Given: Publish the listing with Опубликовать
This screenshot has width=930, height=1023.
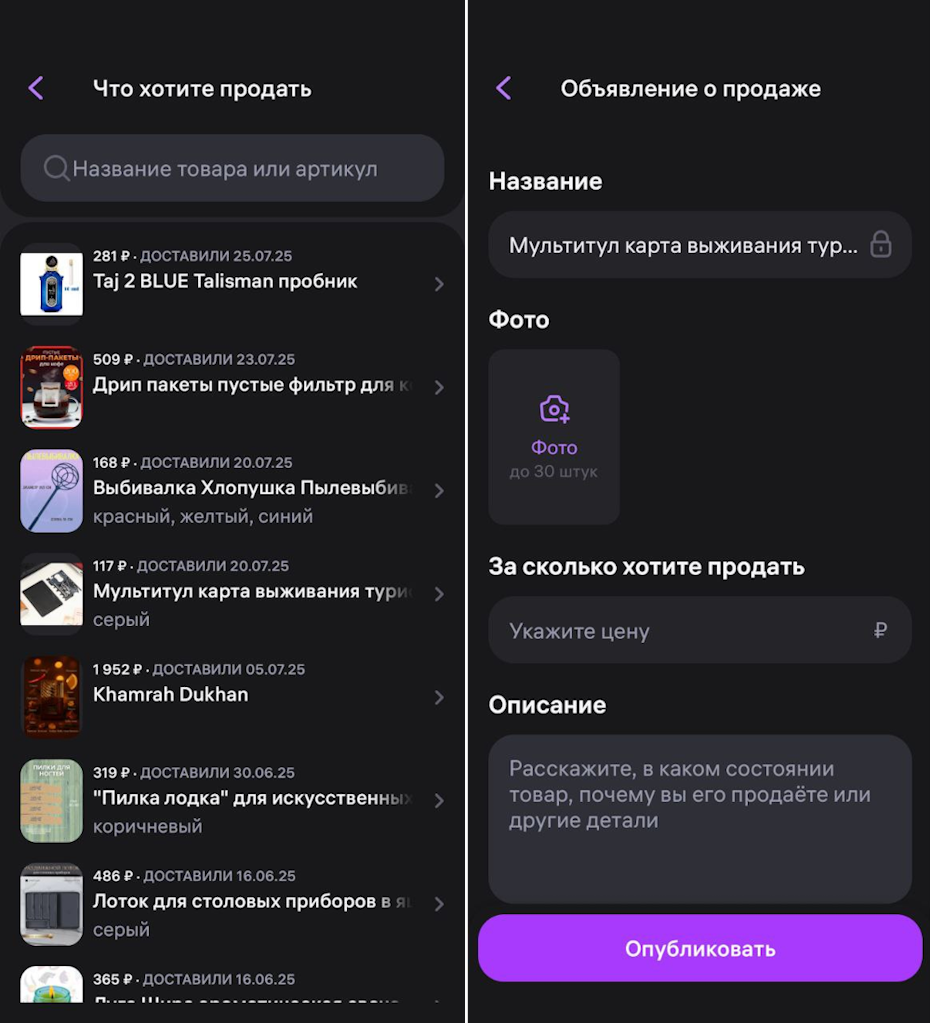Looking at the screenshot, I should click(x=699, y=948).
